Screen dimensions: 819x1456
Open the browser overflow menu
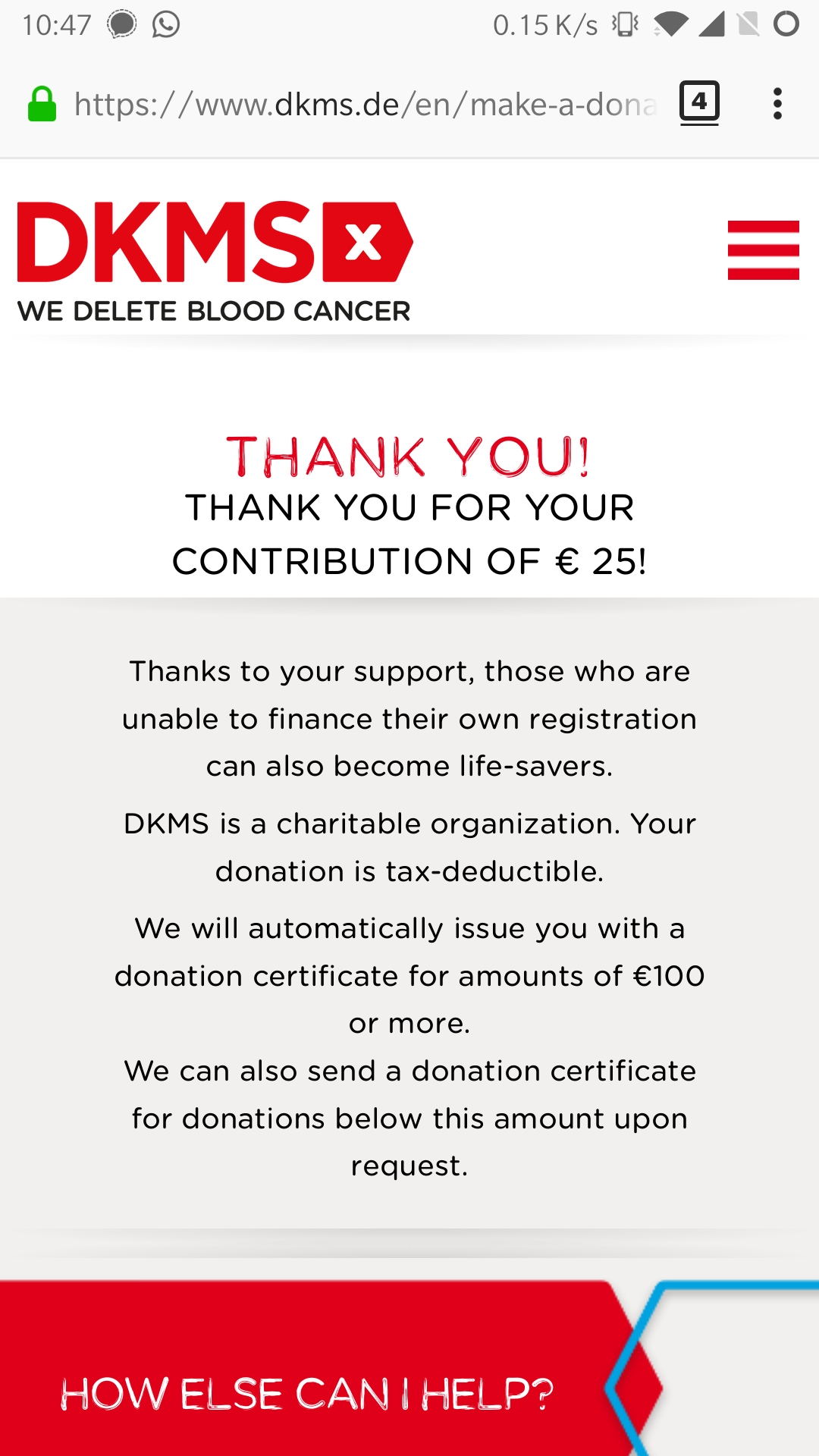pos(777,103)
